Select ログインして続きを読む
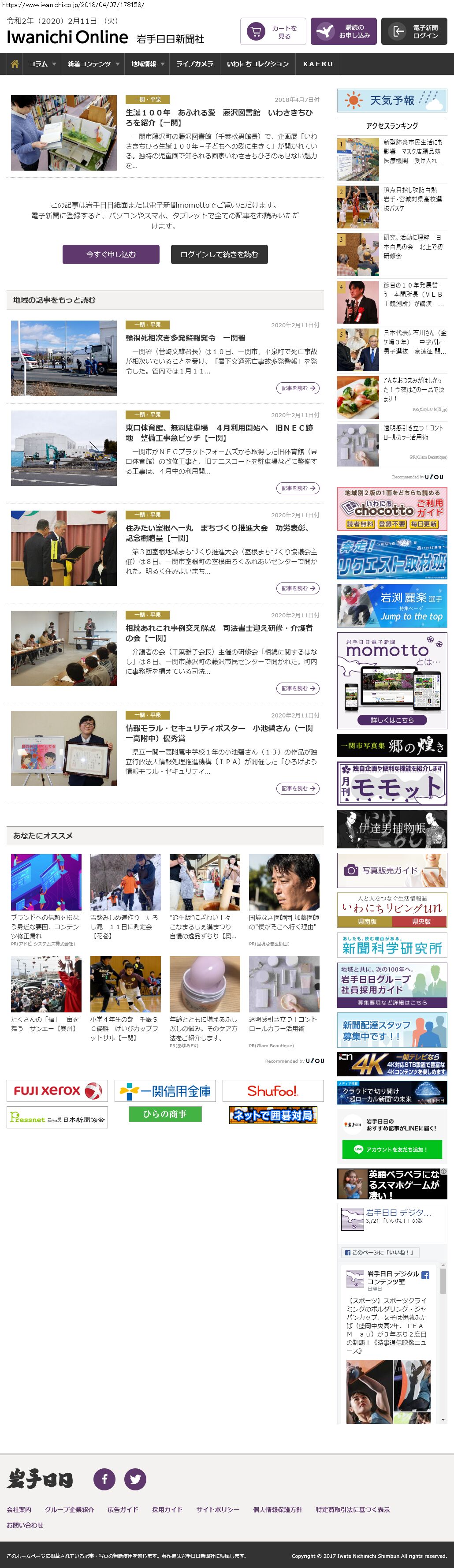 (x=219, y=254)
